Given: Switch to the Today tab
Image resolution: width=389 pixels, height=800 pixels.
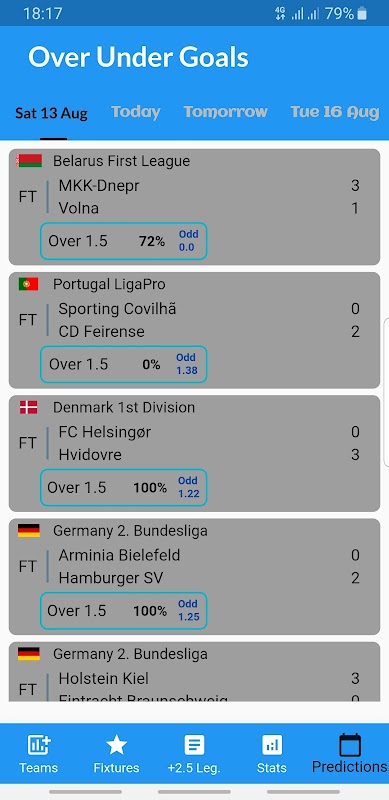Looking at the screenshot, I should tap(135, 112).
